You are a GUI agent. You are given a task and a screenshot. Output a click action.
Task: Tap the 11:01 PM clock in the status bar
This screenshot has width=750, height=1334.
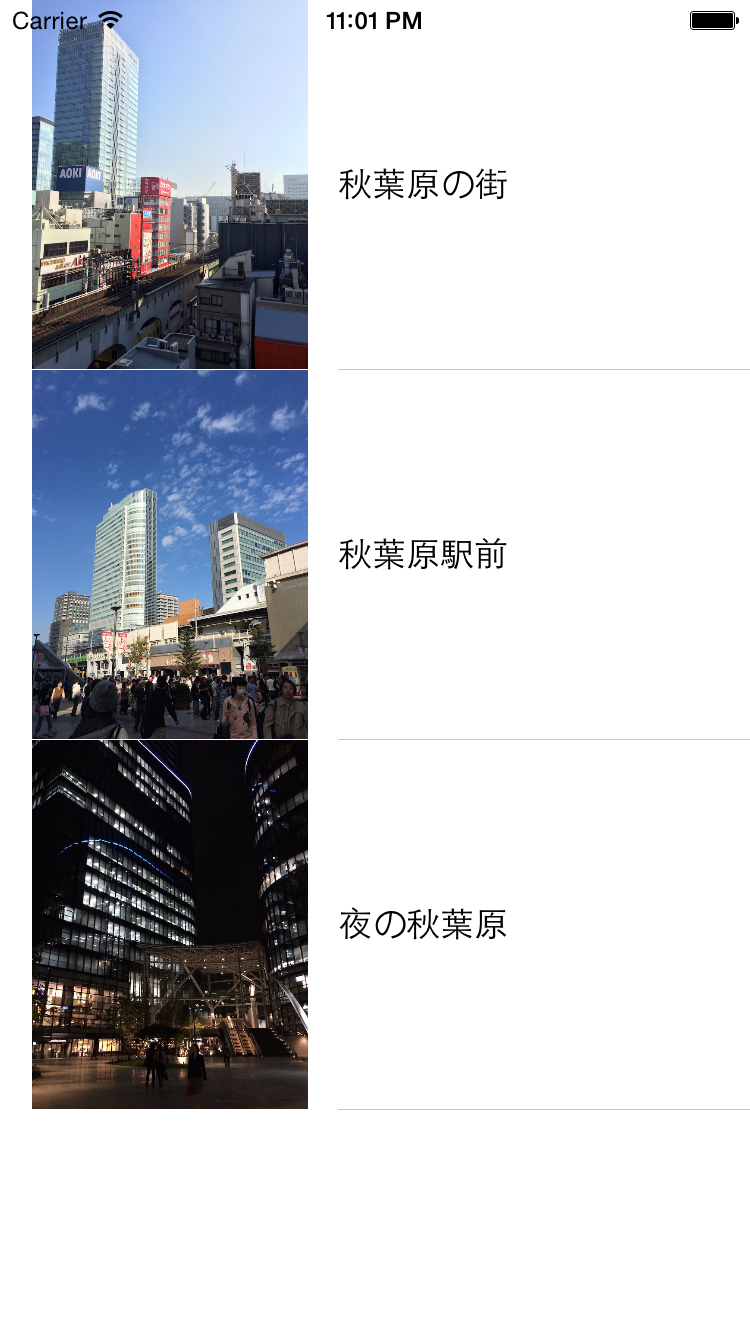(374, 19)
